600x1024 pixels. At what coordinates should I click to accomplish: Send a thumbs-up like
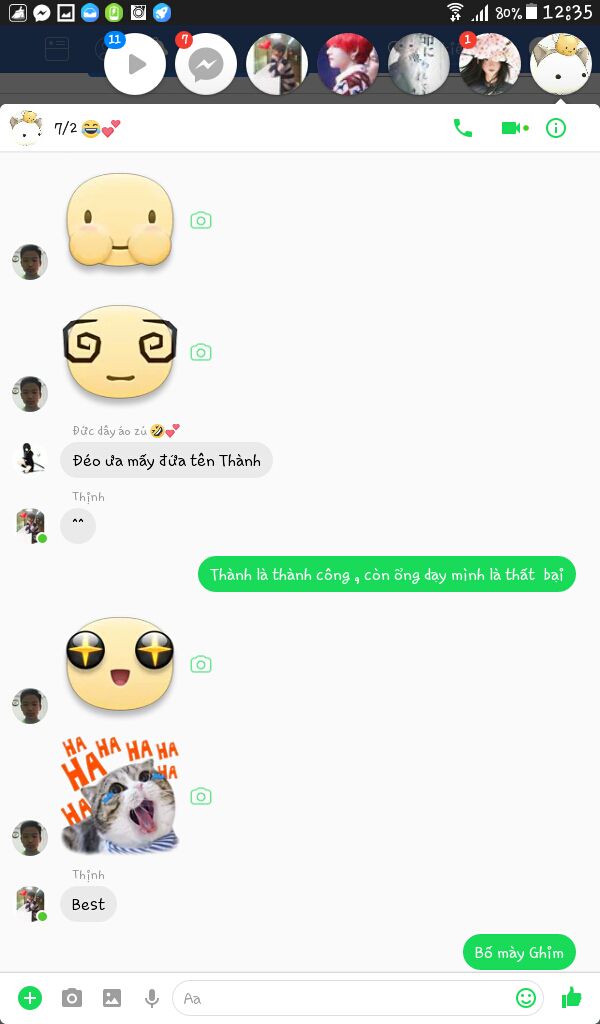572,997
